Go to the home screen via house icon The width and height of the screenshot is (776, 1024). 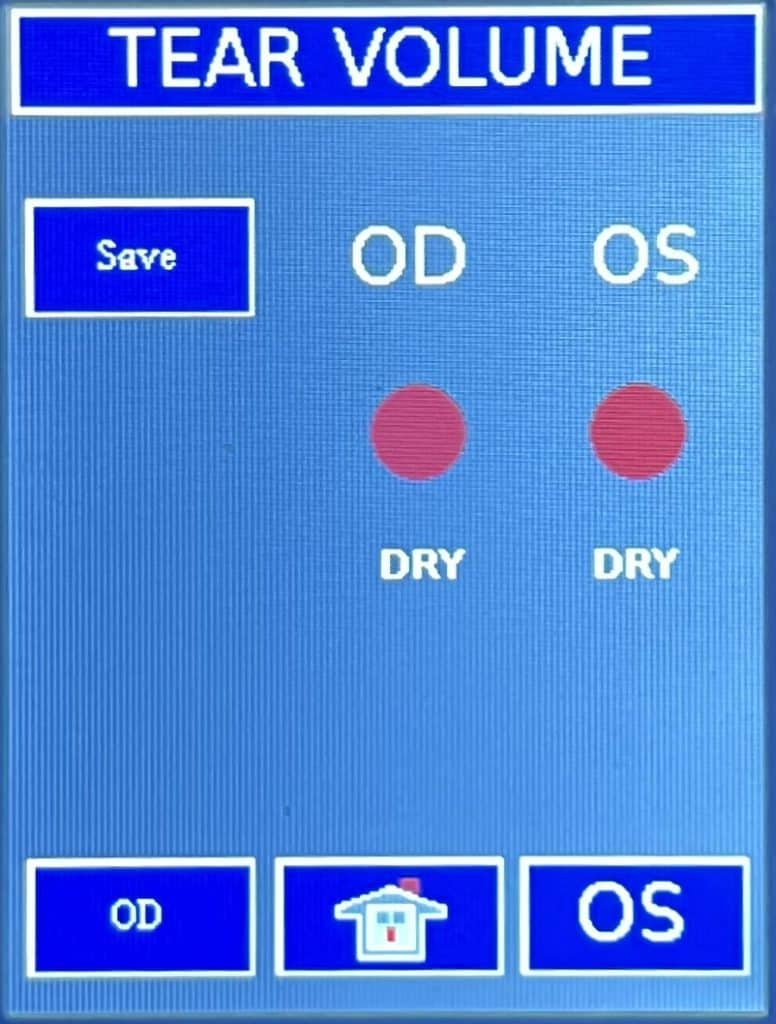(x=389, y=916)
